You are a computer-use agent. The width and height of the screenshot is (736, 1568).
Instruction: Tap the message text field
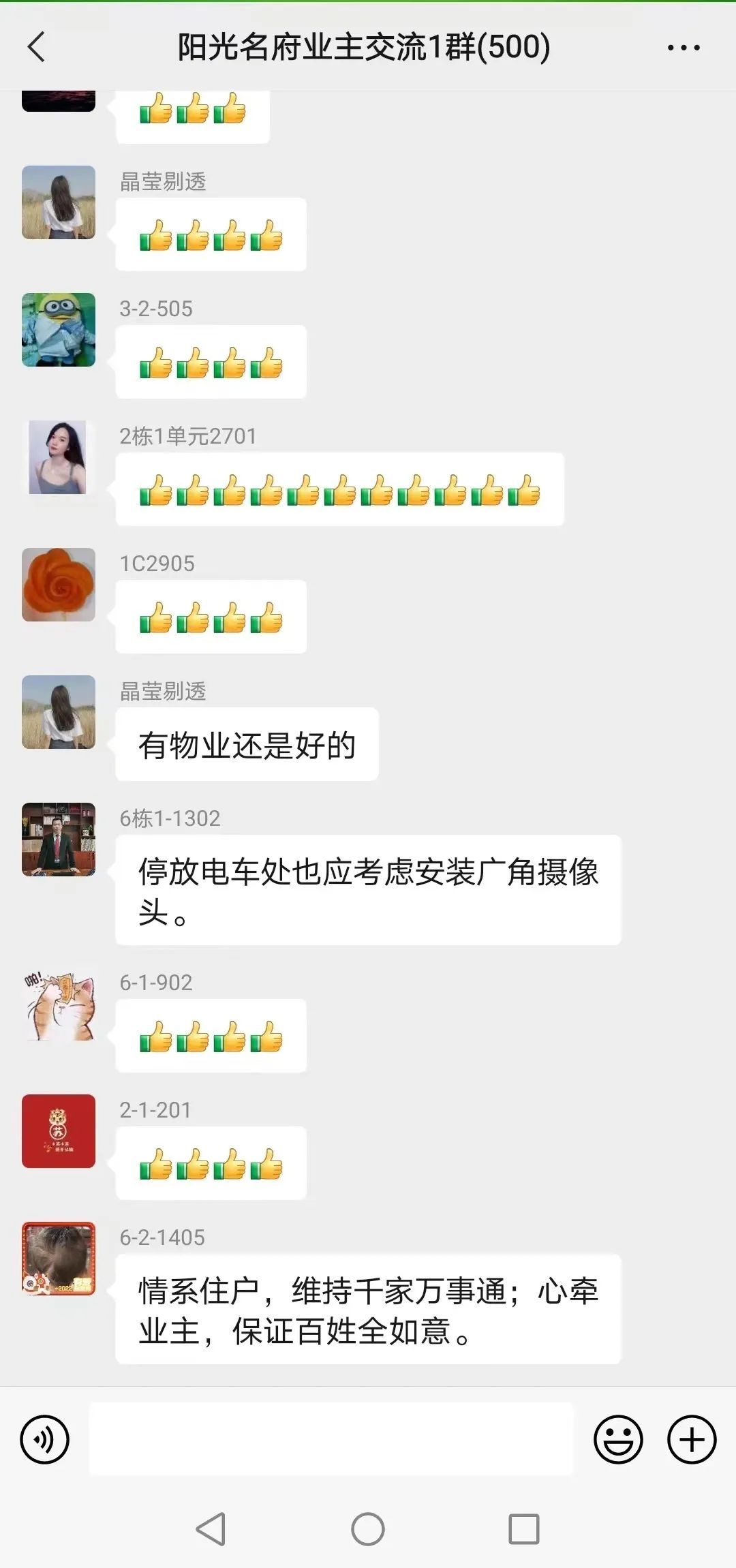(x=331, y=1440)
